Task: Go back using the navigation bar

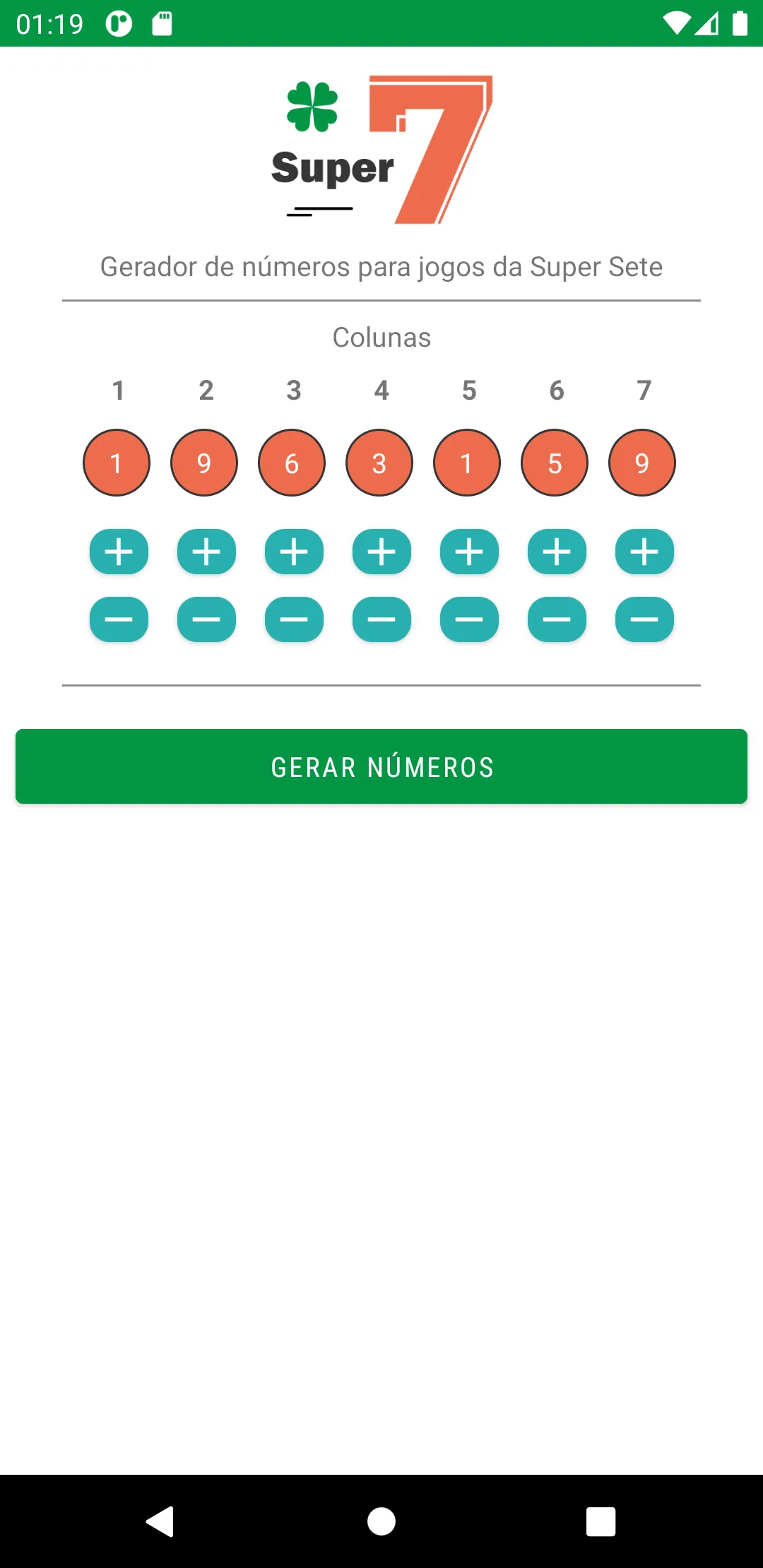Action: (x=160, y=1521)
